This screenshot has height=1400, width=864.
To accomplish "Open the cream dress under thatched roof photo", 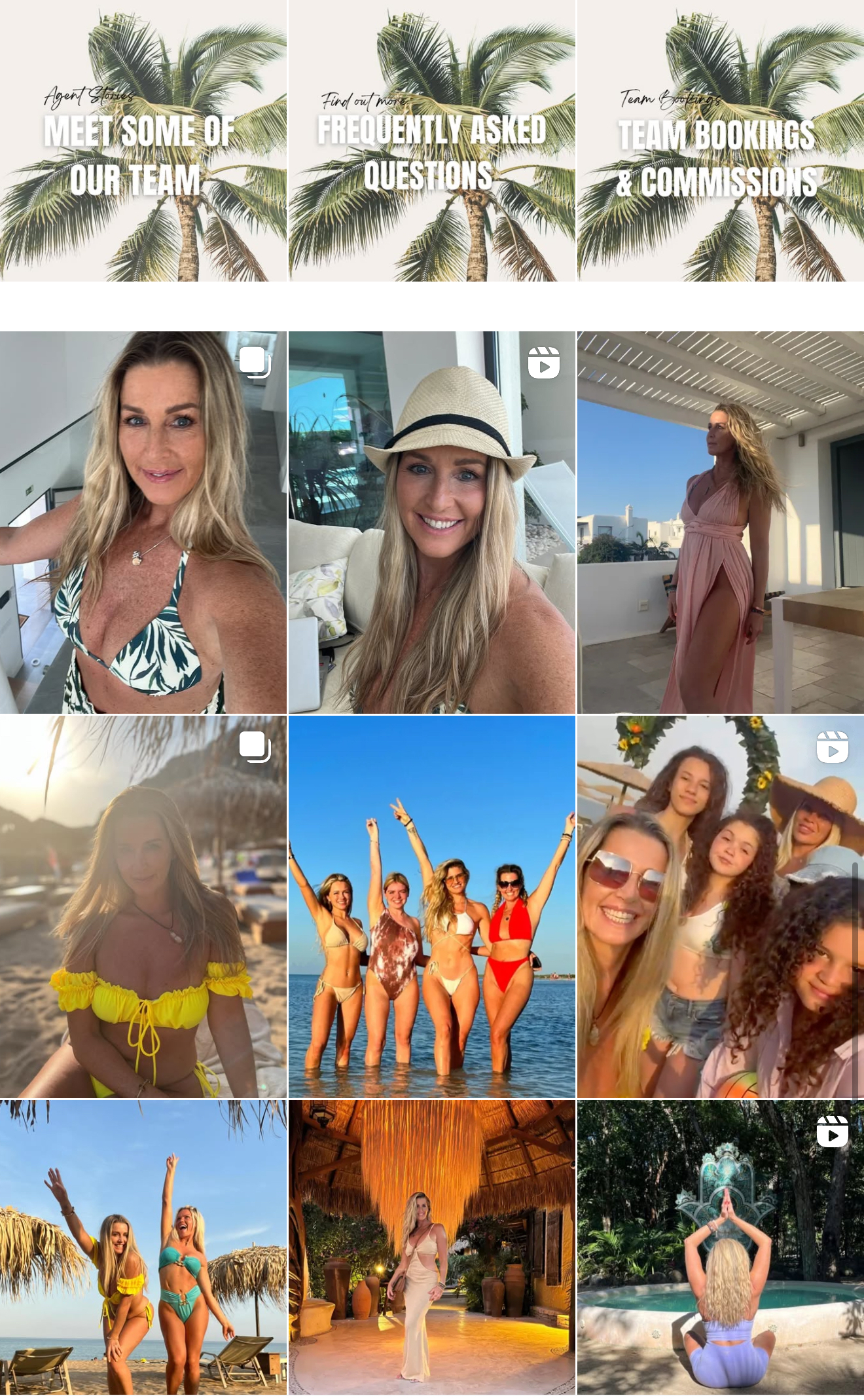I will click(x=432, y=1248).
